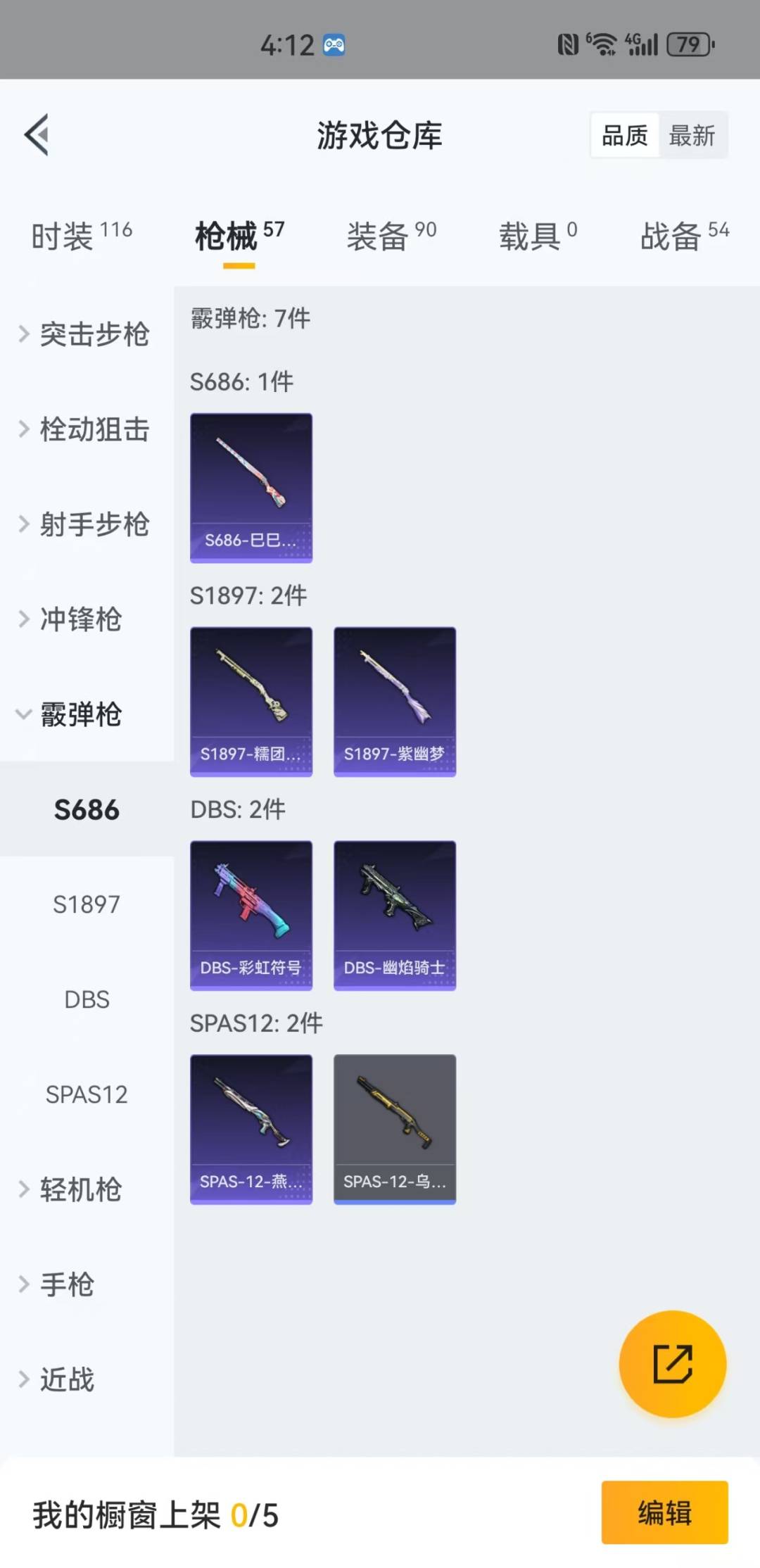This screenshot has height=1568, width=760.
Task: Tap the yellow share floating button
Action: tap(672, 1363)
